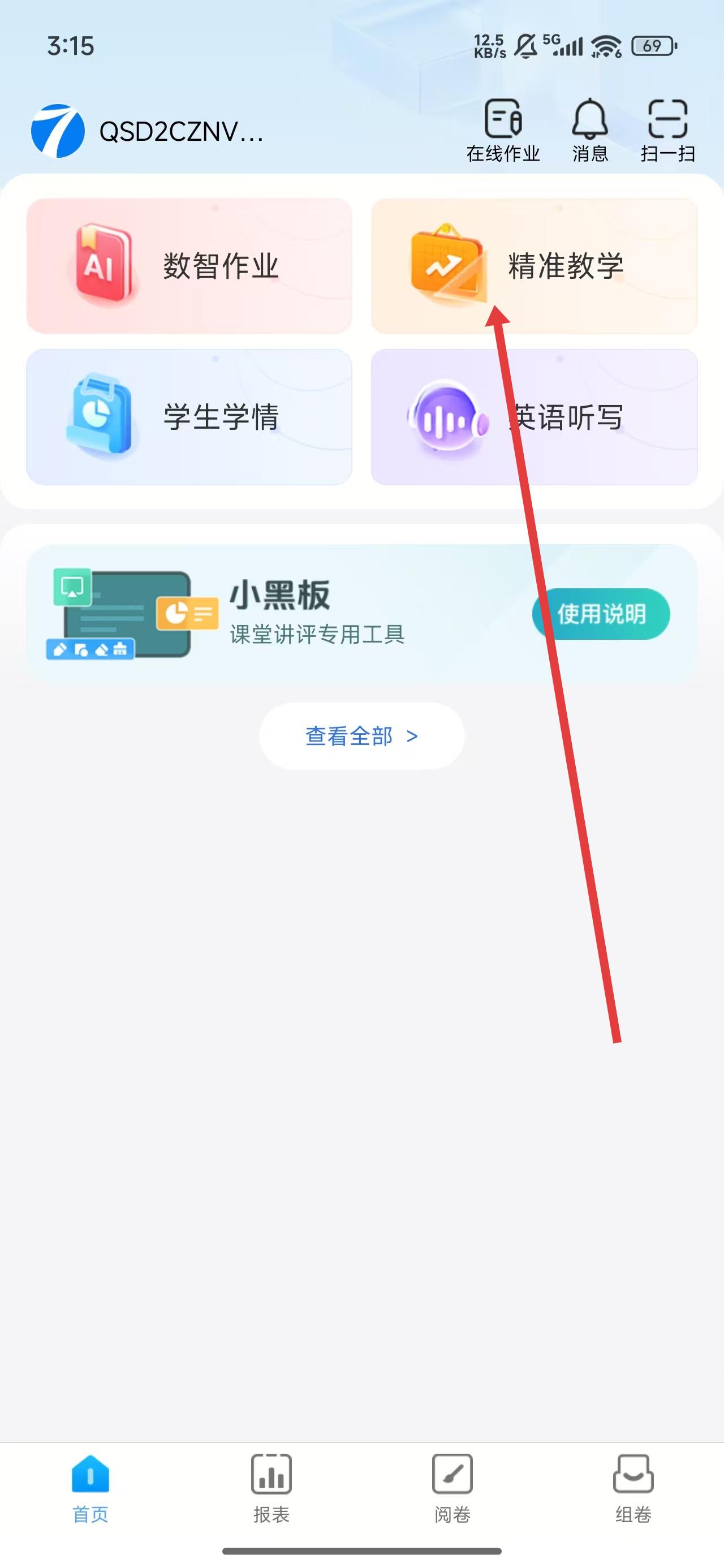Open 在线作业 online homework
Viewport: 724px width, 1568px height.
pyautogui.click(x=503, y=130)
